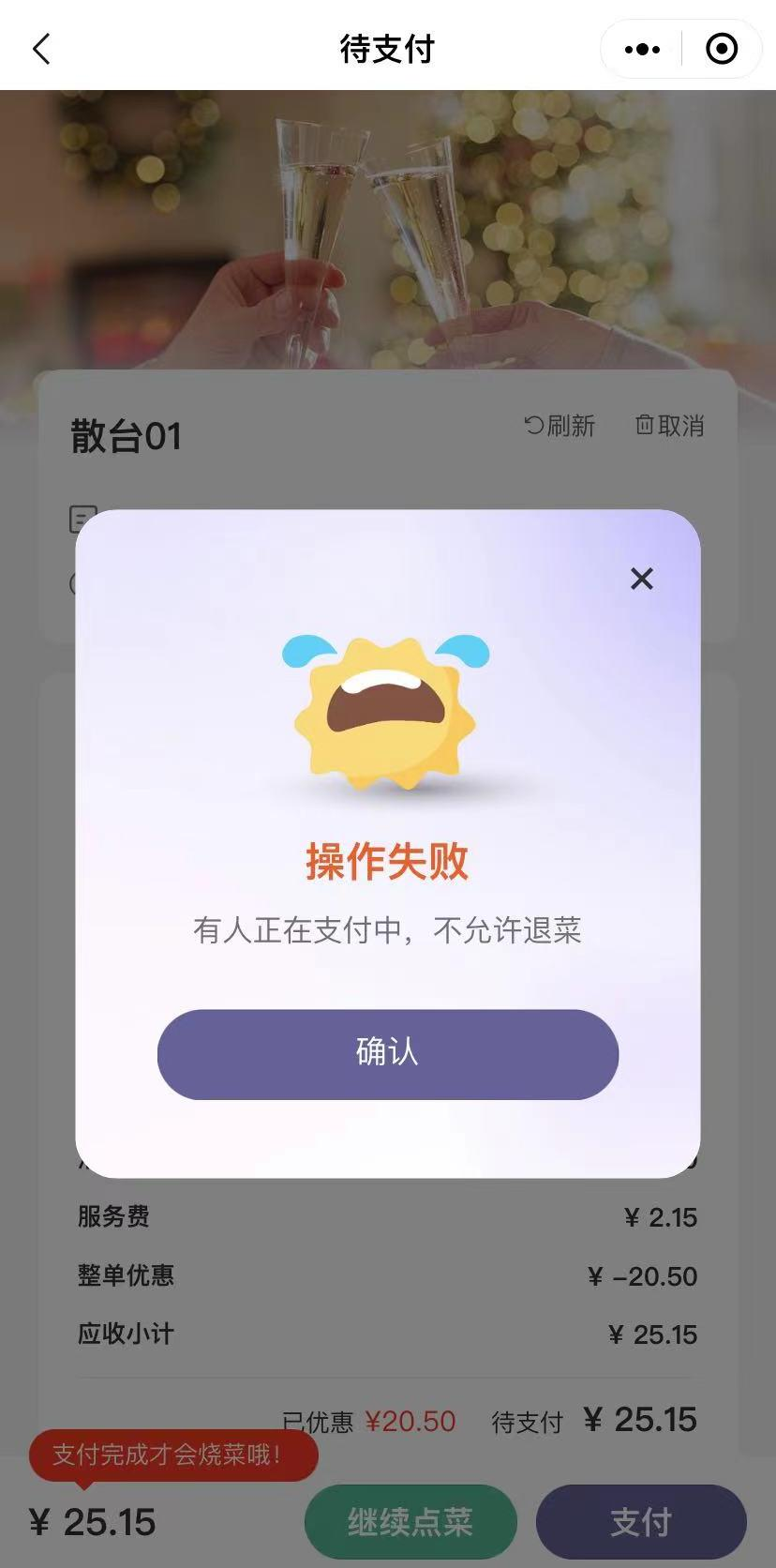Tap 刷新 to refresh the order
Screen dimensions: 776x1568
click(560, 426)
